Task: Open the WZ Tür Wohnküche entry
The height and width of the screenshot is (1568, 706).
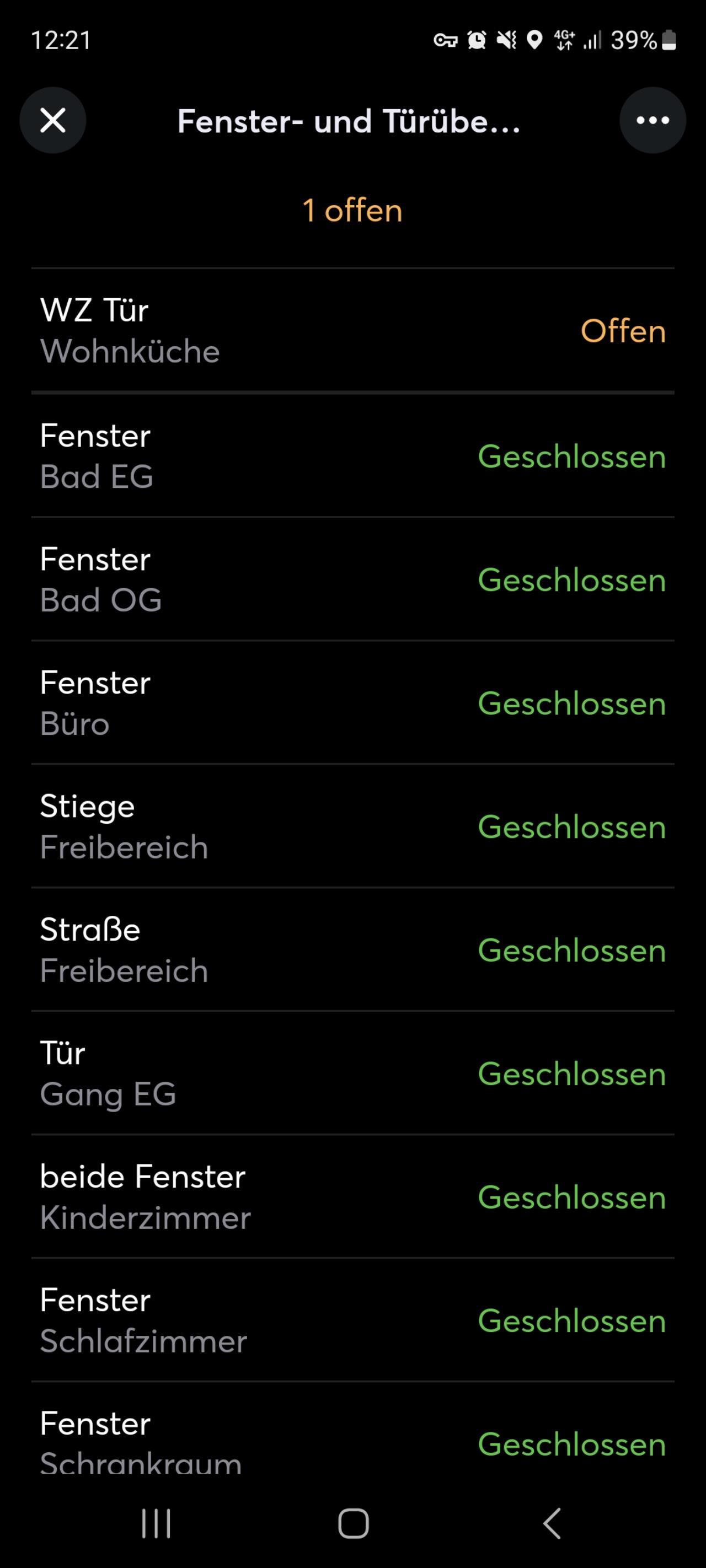Action: tap(352, 330)
